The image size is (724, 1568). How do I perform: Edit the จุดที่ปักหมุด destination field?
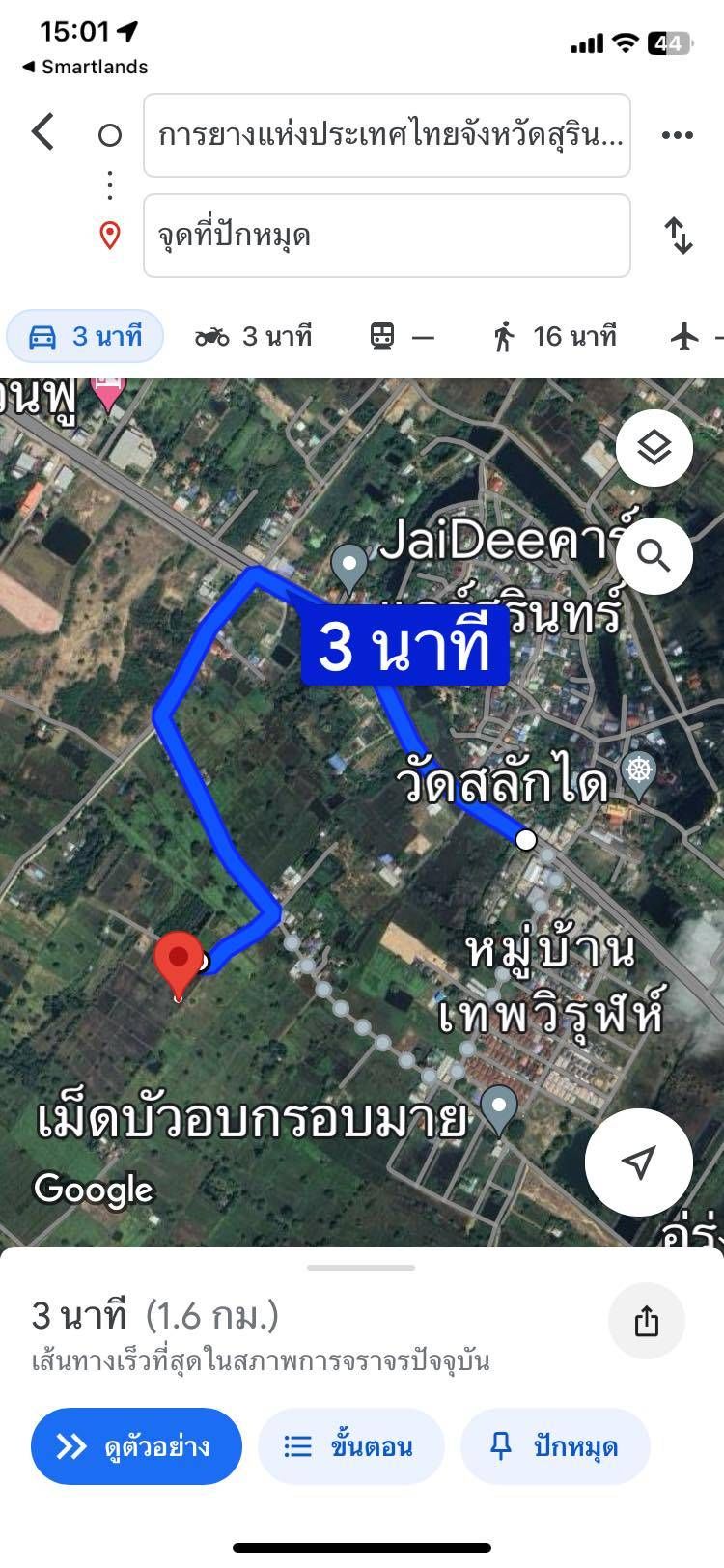pos(387,236)
